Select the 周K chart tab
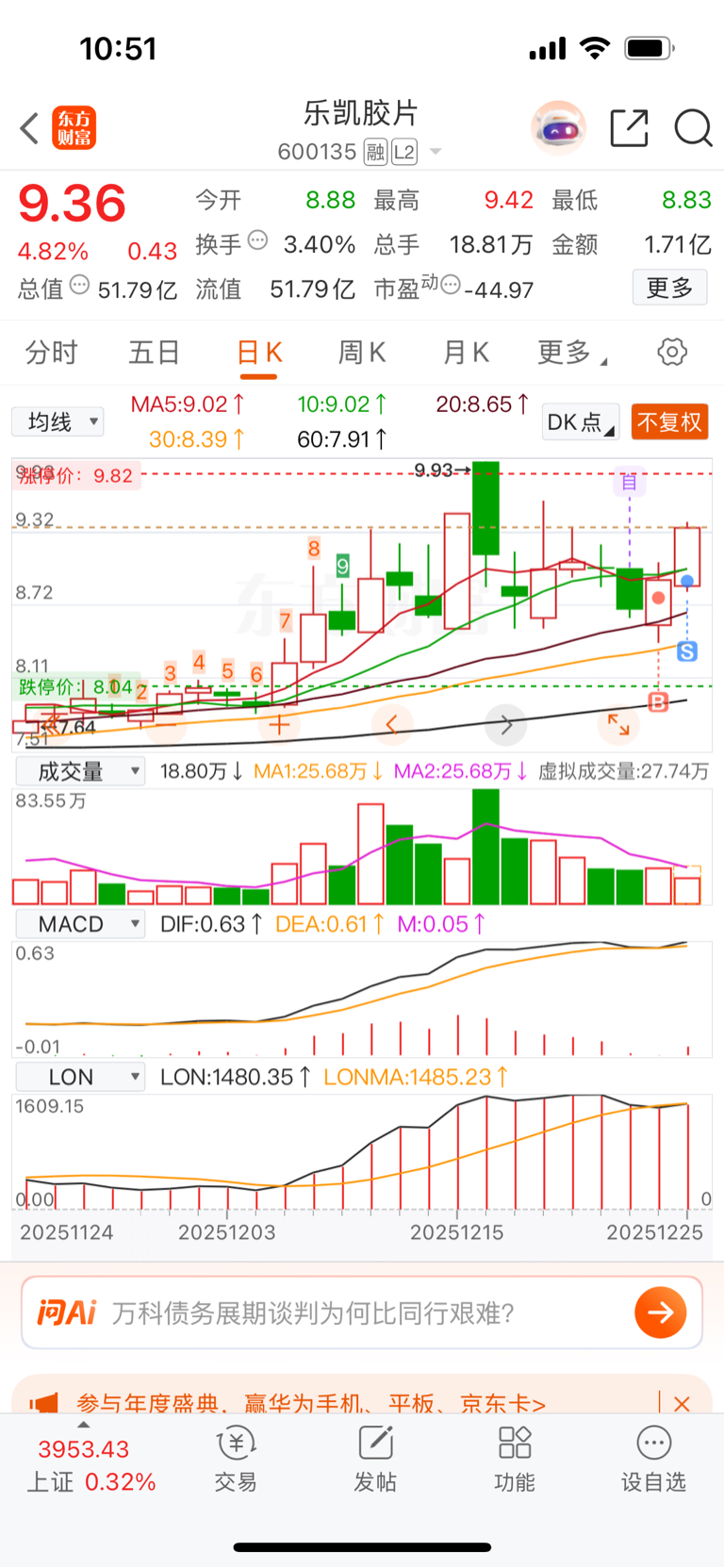 pyautogui.click(x=362, y=353)
